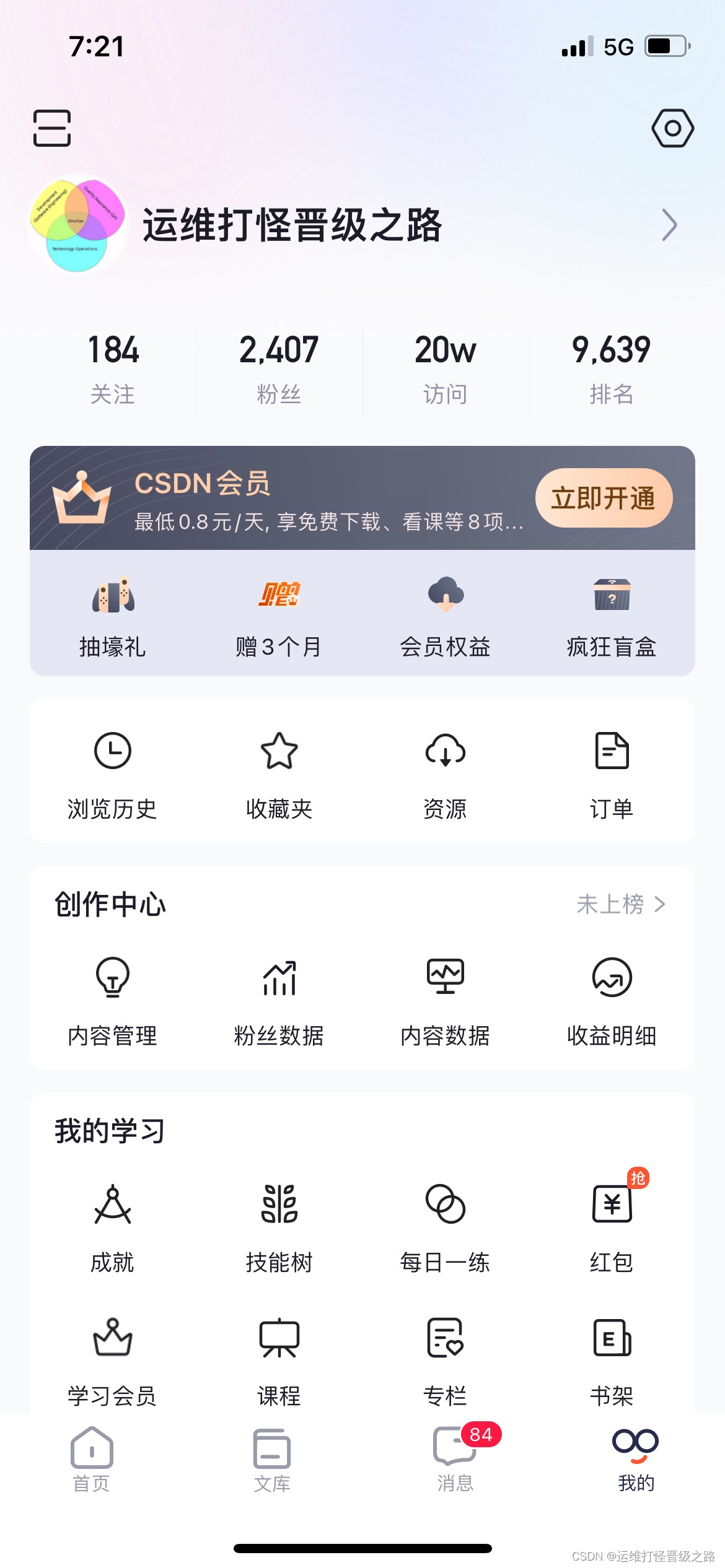Open 疯狂盲盒 blind box
The width and height of the screenshot is (725, 1568).
click(612, 615)
